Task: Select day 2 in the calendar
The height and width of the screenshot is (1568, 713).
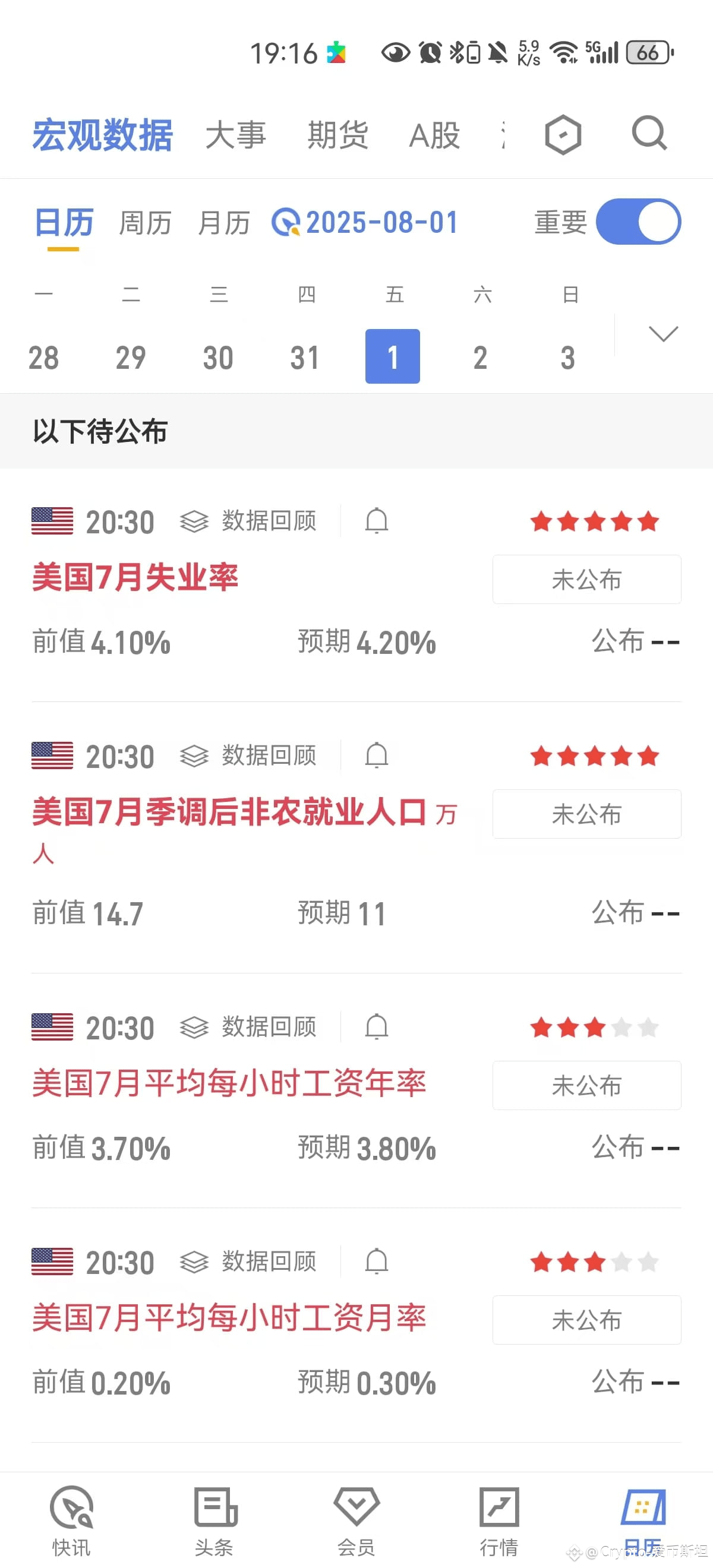Action: coord(481,358)
